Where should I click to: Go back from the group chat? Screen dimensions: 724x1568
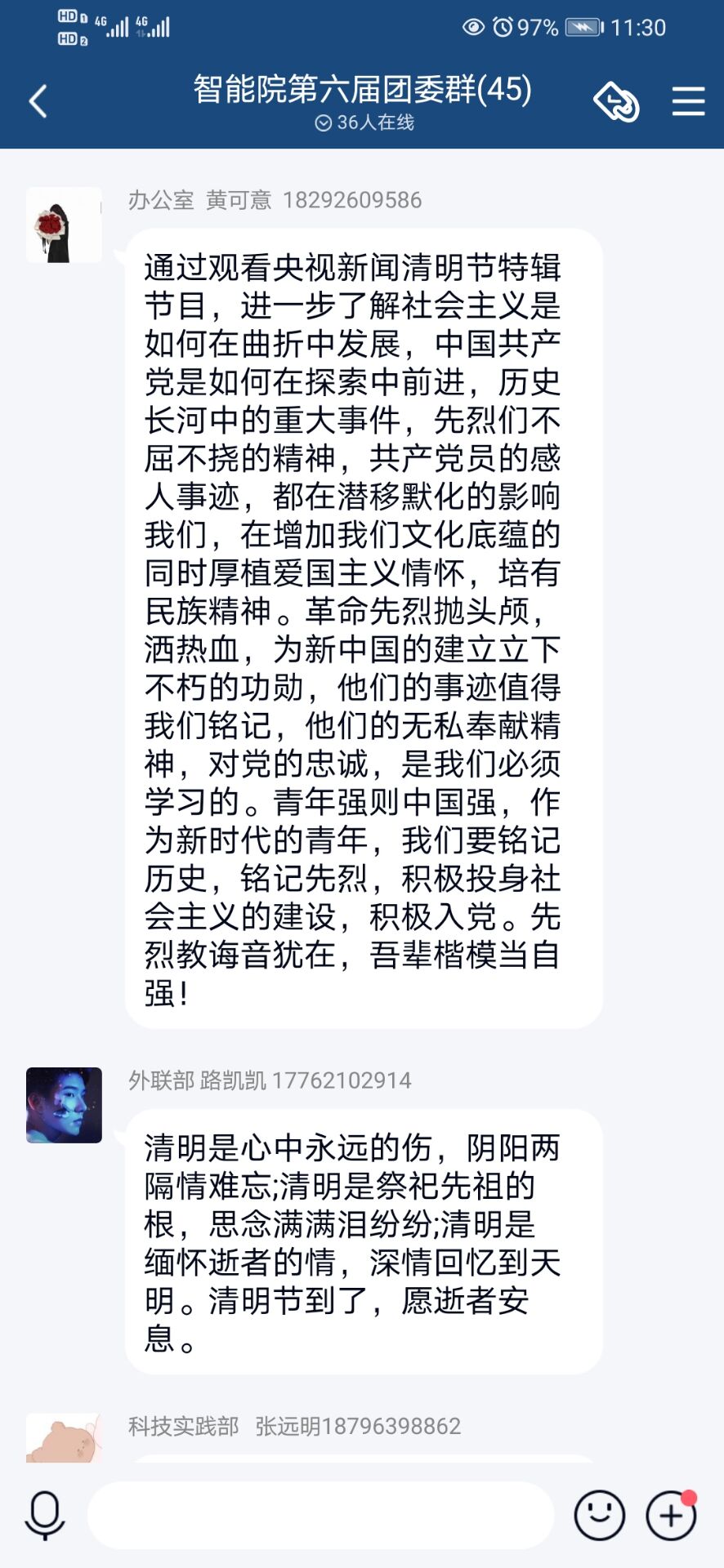tap(38, 102)
